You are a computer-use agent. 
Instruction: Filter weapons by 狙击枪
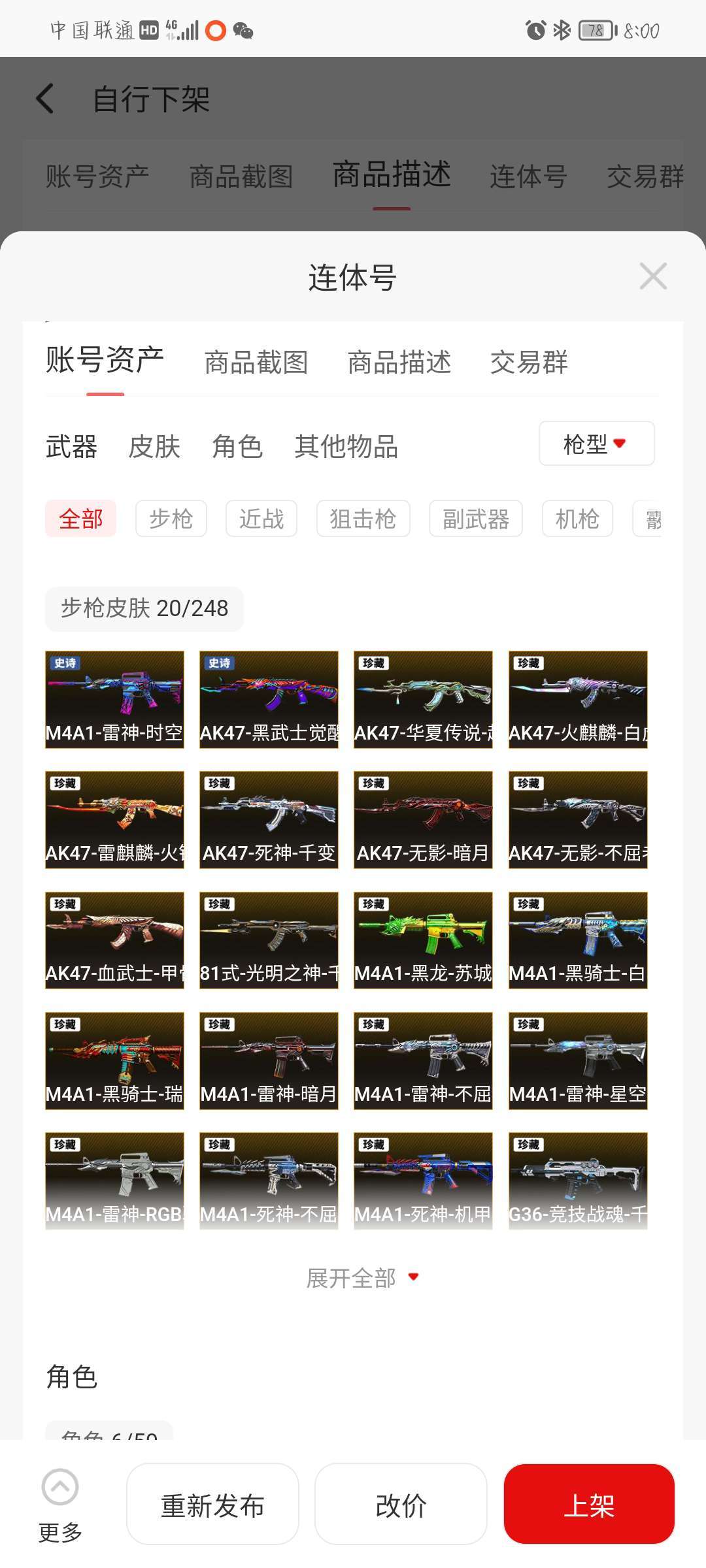363,519
